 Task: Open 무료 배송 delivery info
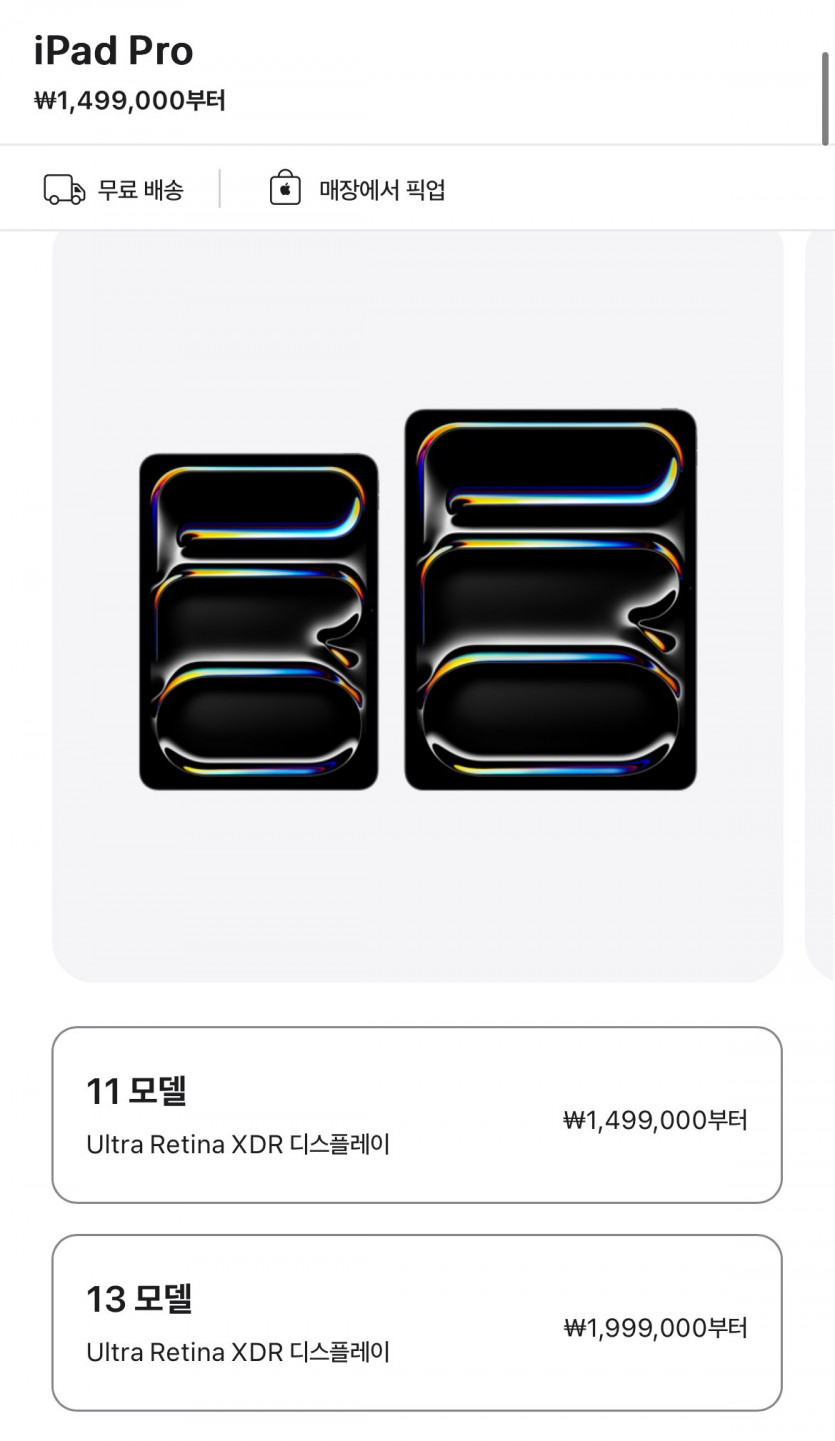(x=114, y=189)
